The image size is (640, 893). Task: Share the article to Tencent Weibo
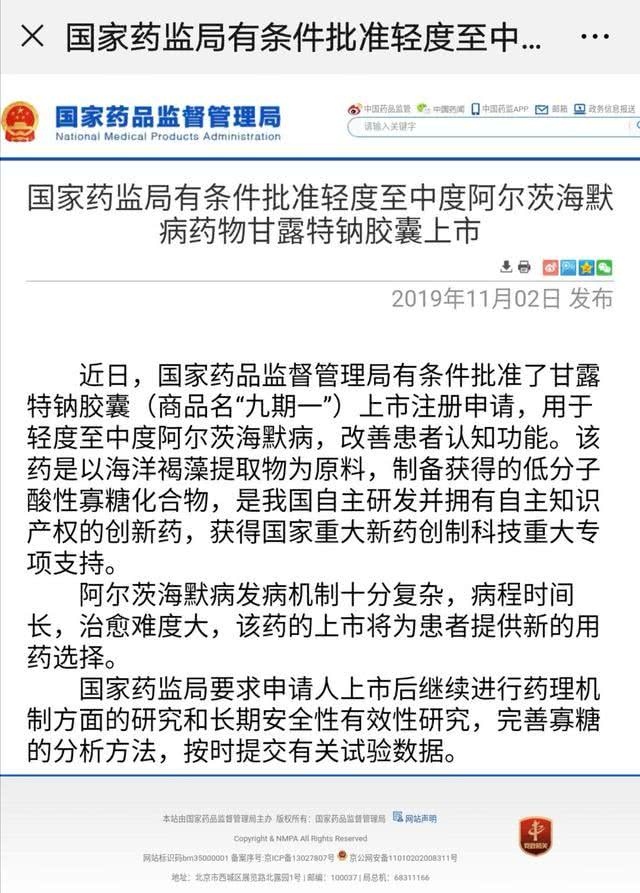568,267
